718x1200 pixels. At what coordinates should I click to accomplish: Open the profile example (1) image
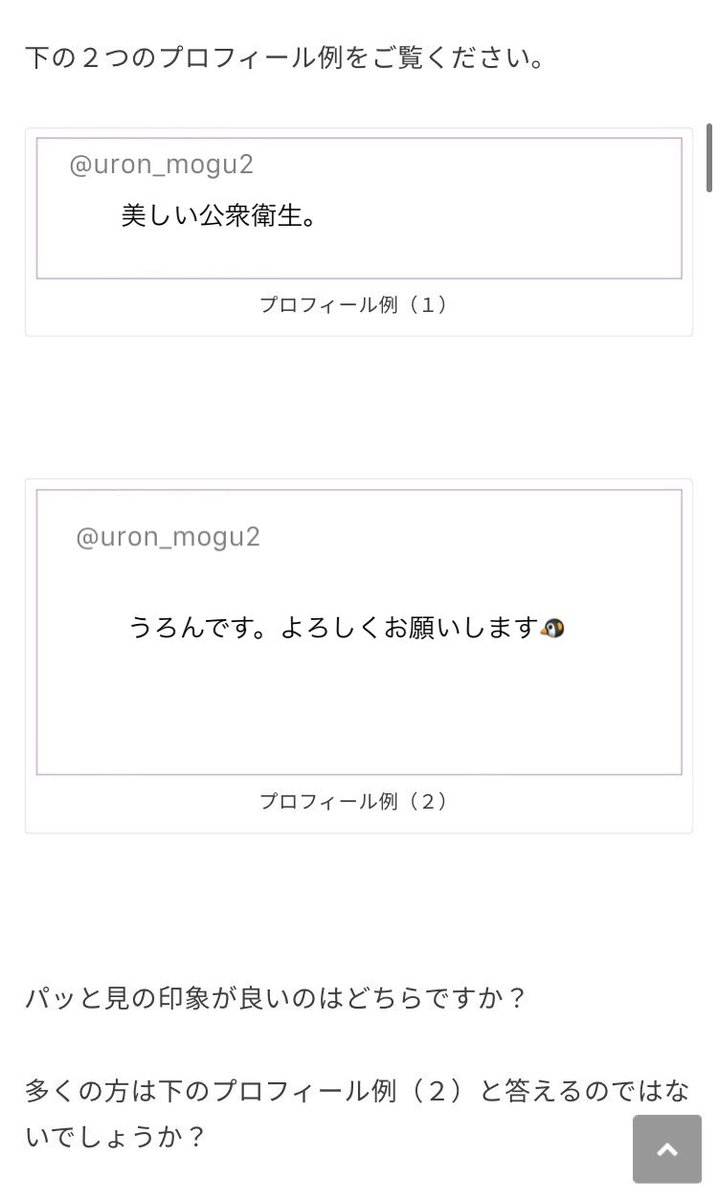359,208
